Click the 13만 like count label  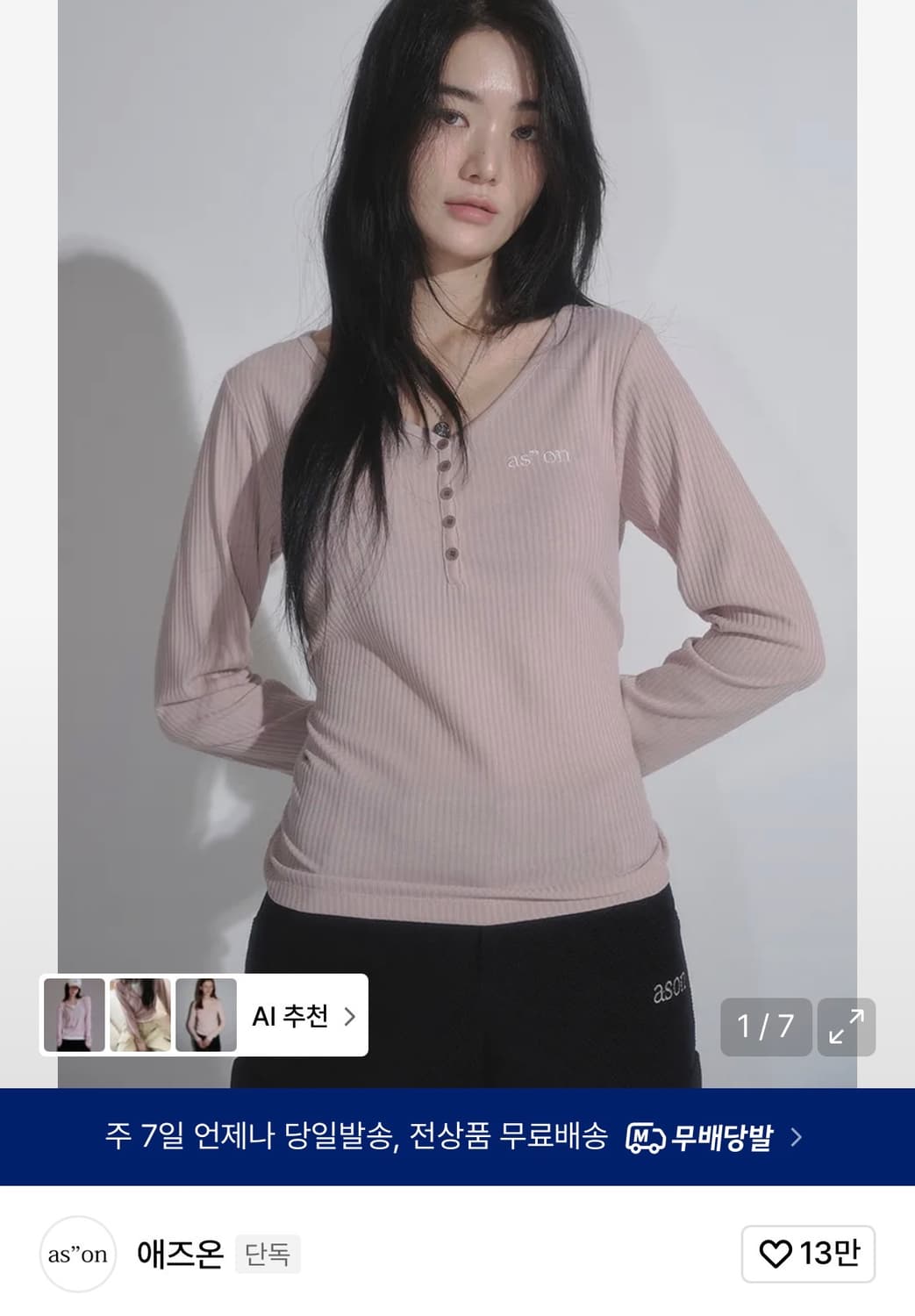831,1255
